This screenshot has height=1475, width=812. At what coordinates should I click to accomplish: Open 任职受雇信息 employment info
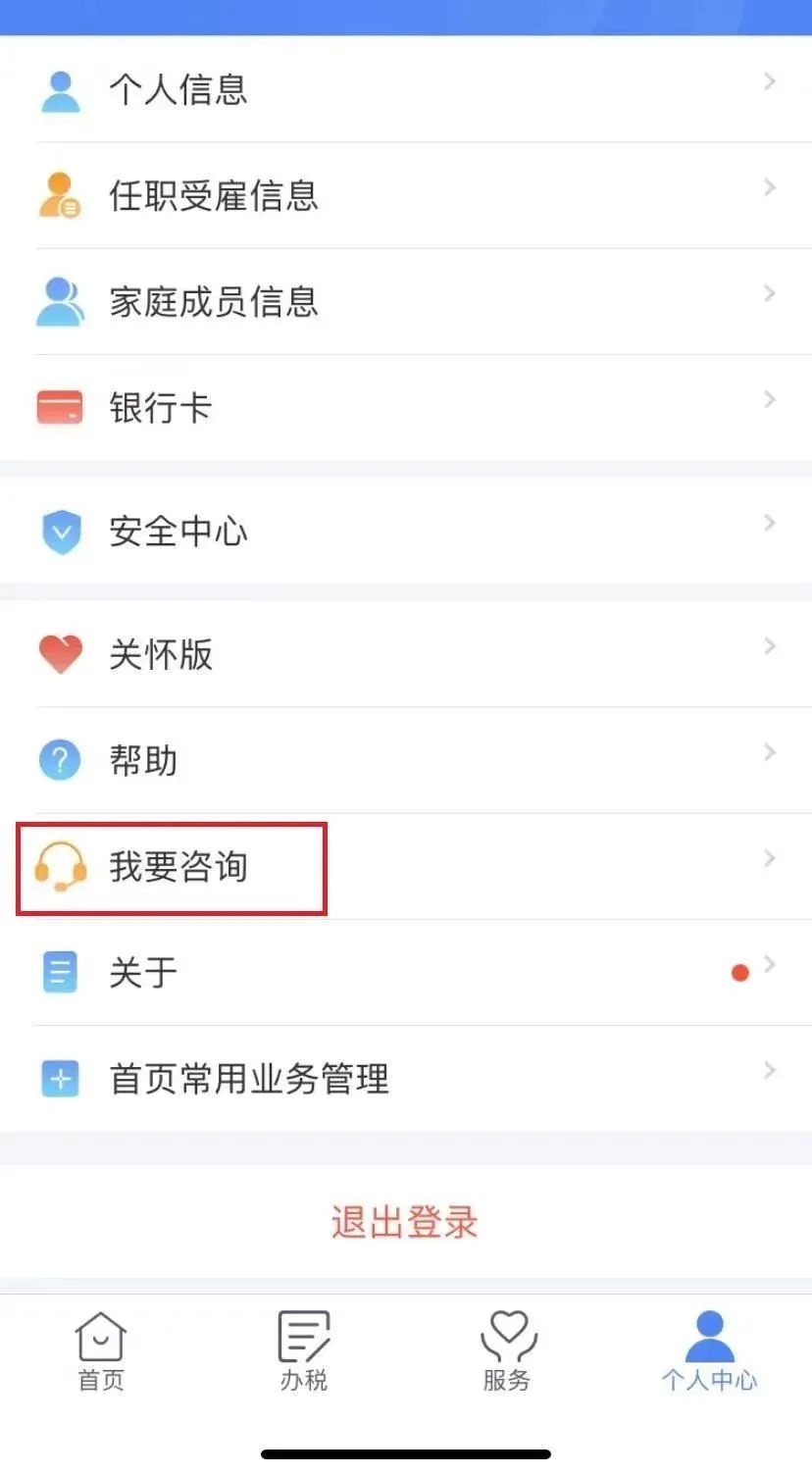tap(406, 195)
